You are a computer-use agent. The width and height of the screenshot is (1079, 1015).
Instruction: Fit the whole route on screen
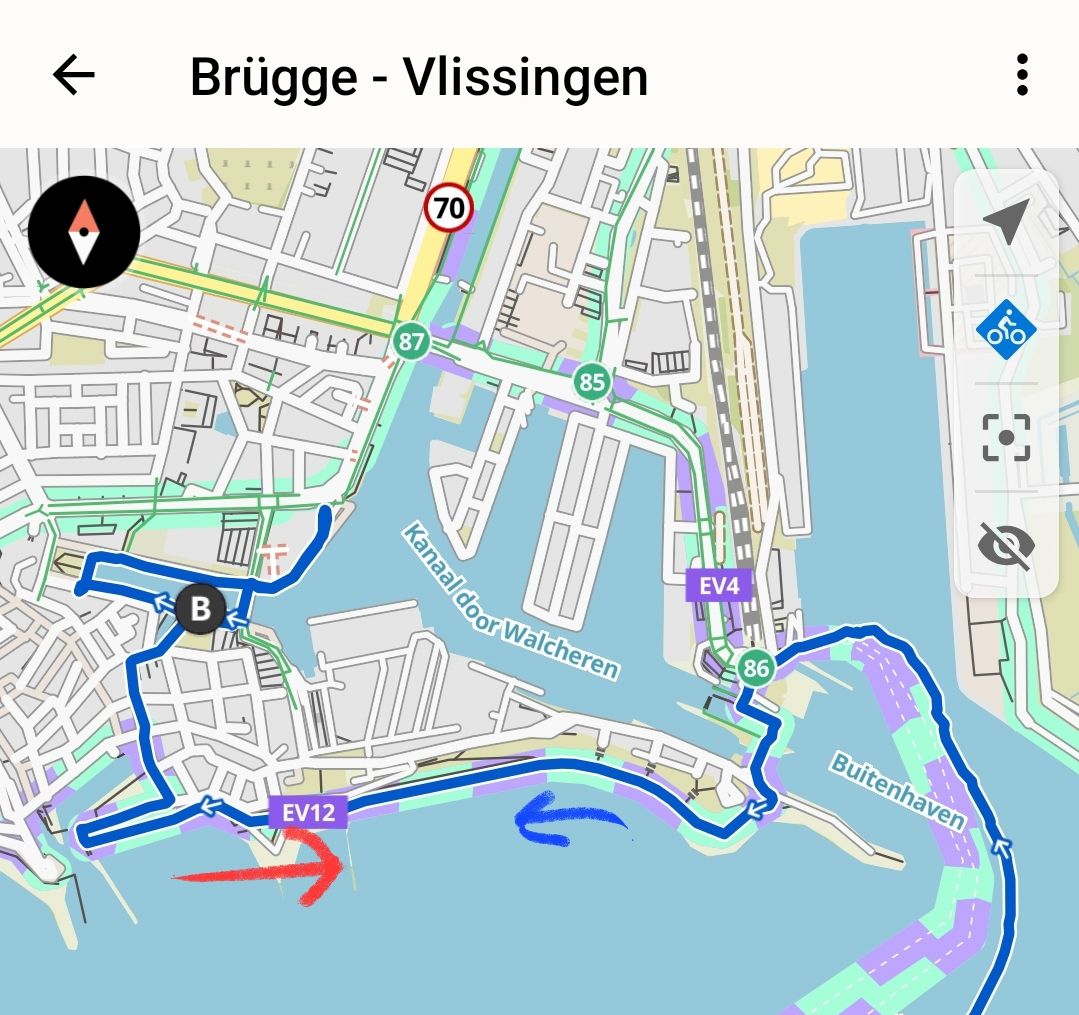pyautogui.click(x=1006, y=437)
